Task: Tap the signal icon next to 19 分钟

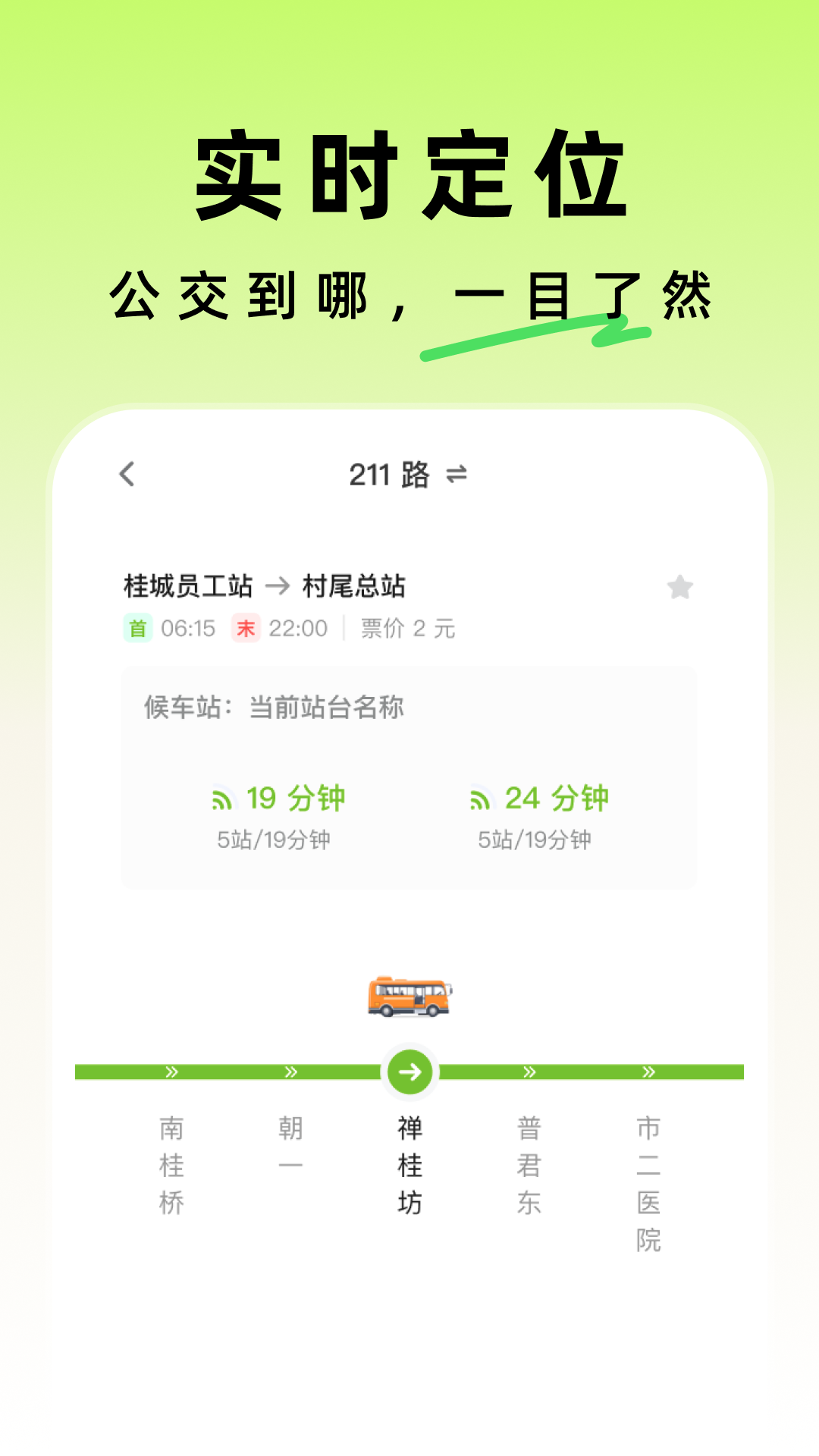Action: point(225,798)
